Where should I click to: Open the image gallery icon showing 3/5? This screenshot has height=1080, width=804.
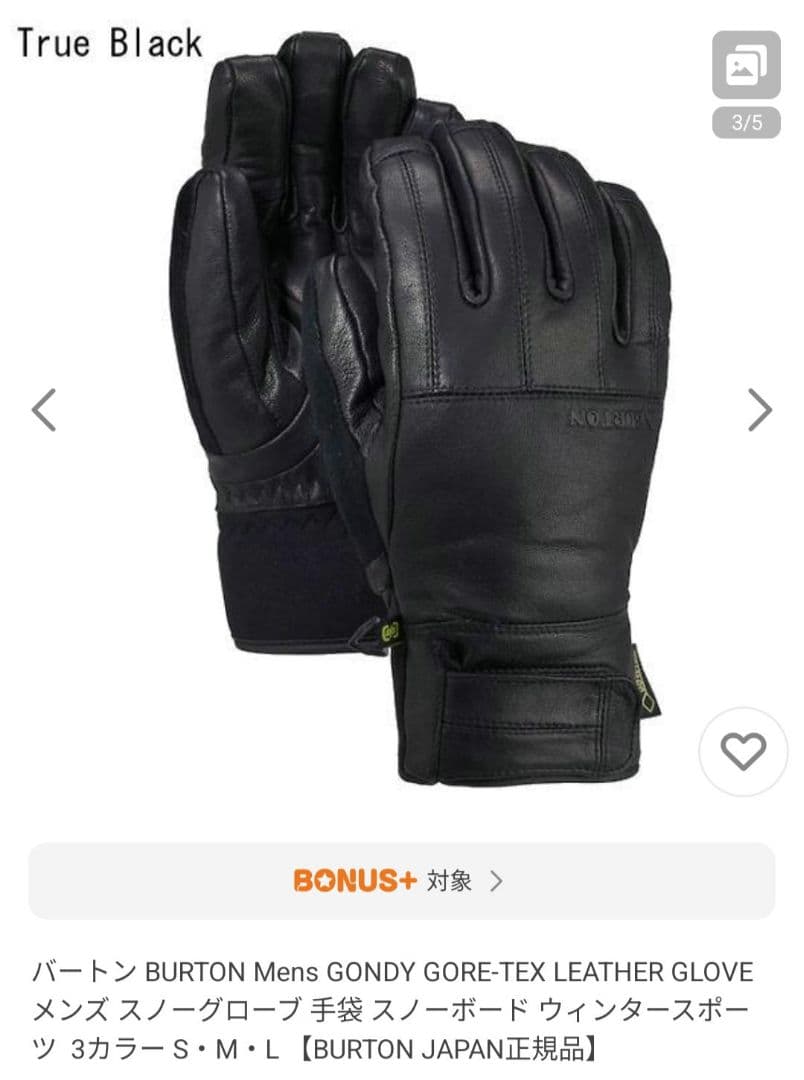pyautogui.click(x=746, y=68)
